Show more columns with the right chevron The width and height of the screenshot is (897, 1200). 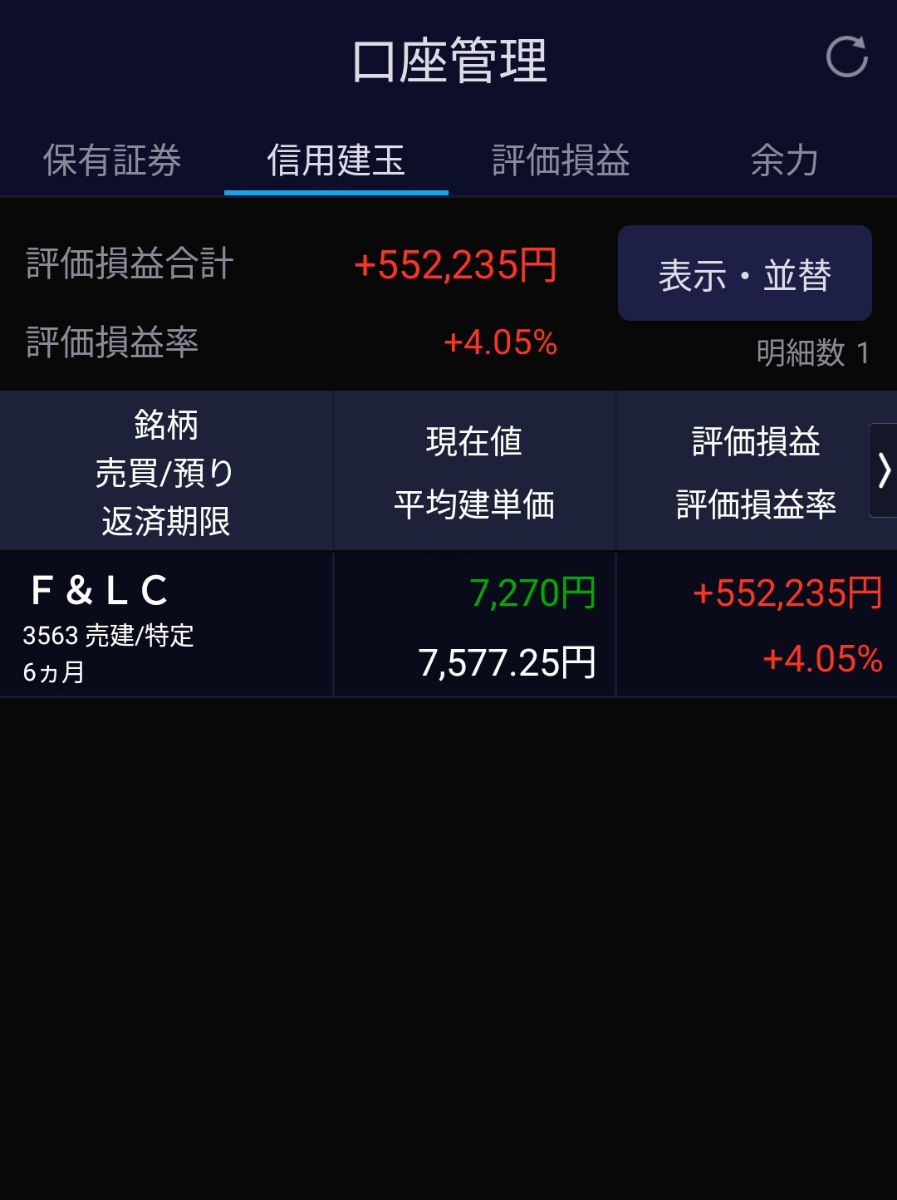point(883,470)
